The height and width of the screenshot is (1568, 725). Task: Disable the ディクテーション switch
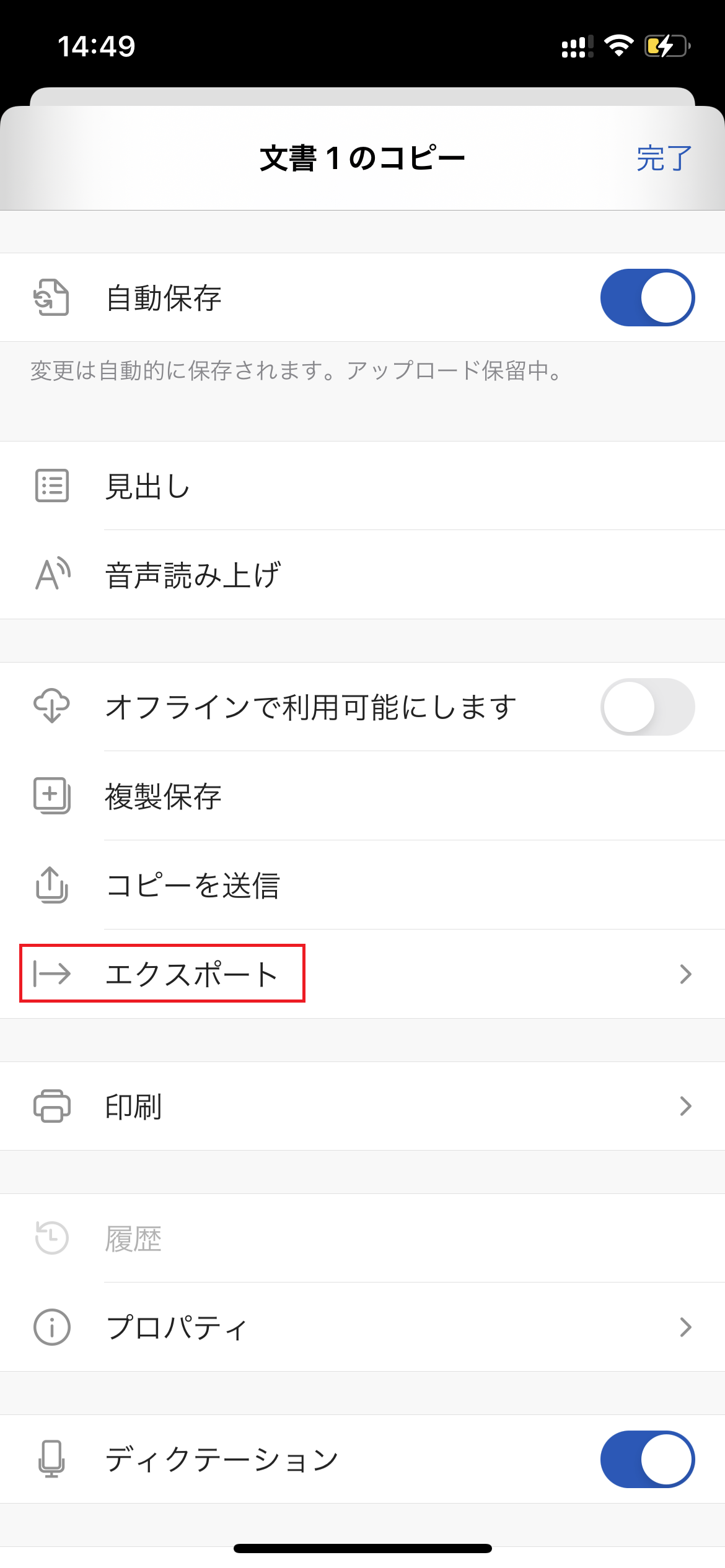(647, 1459)
